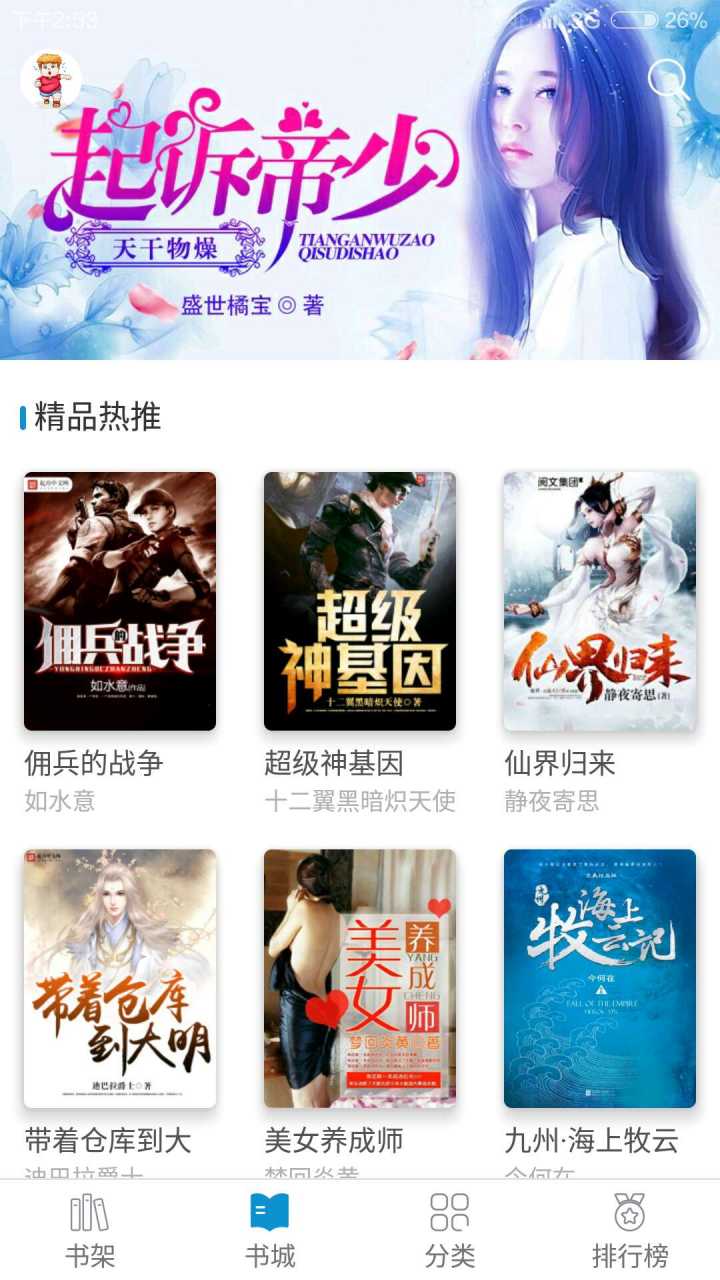Open the book 仙界归来
The height and width of the screenshot is (1280, 720).
(600, 601)
